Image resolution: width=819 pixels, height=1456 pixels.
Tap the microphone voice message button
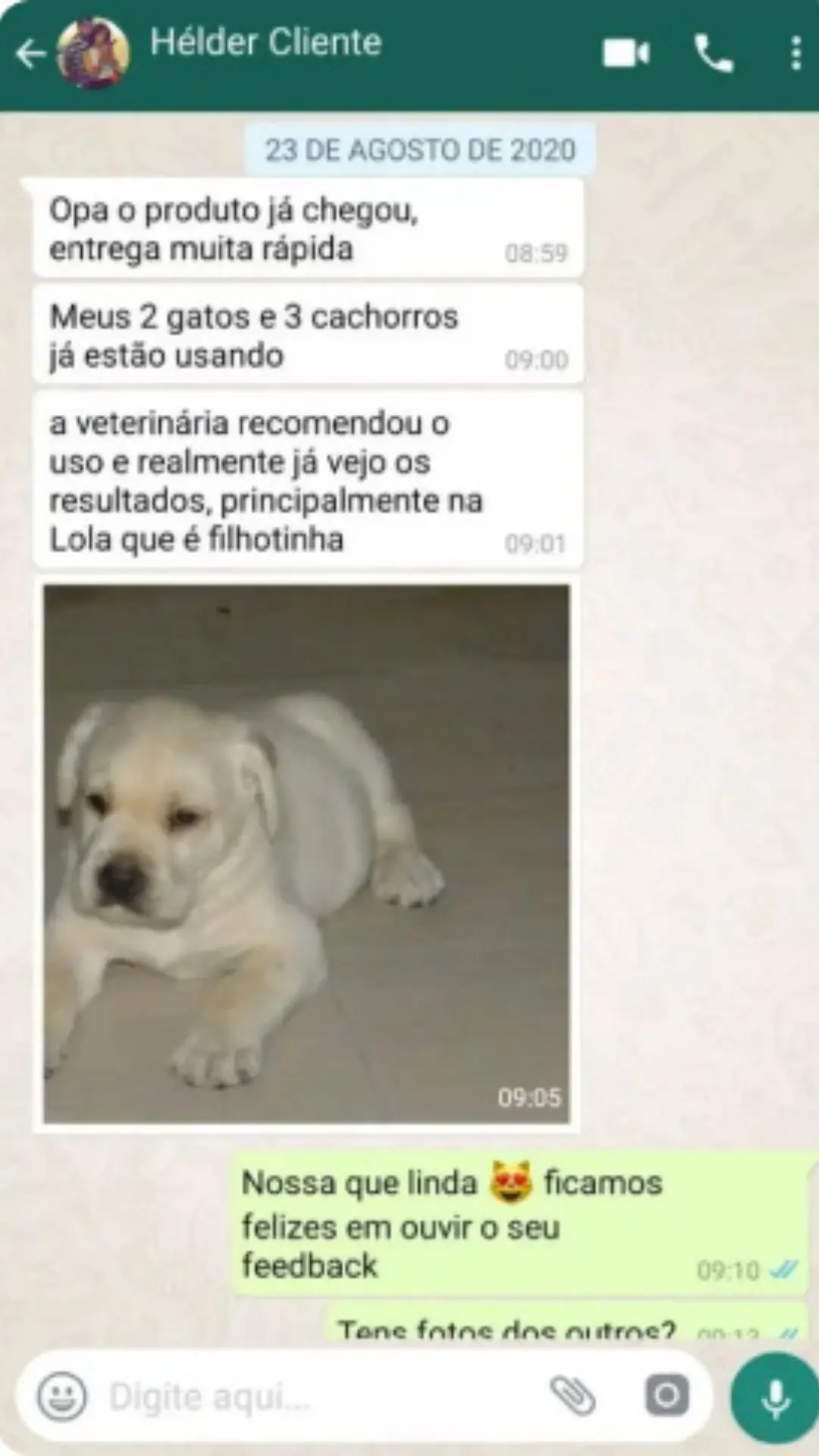(775, 1398)
